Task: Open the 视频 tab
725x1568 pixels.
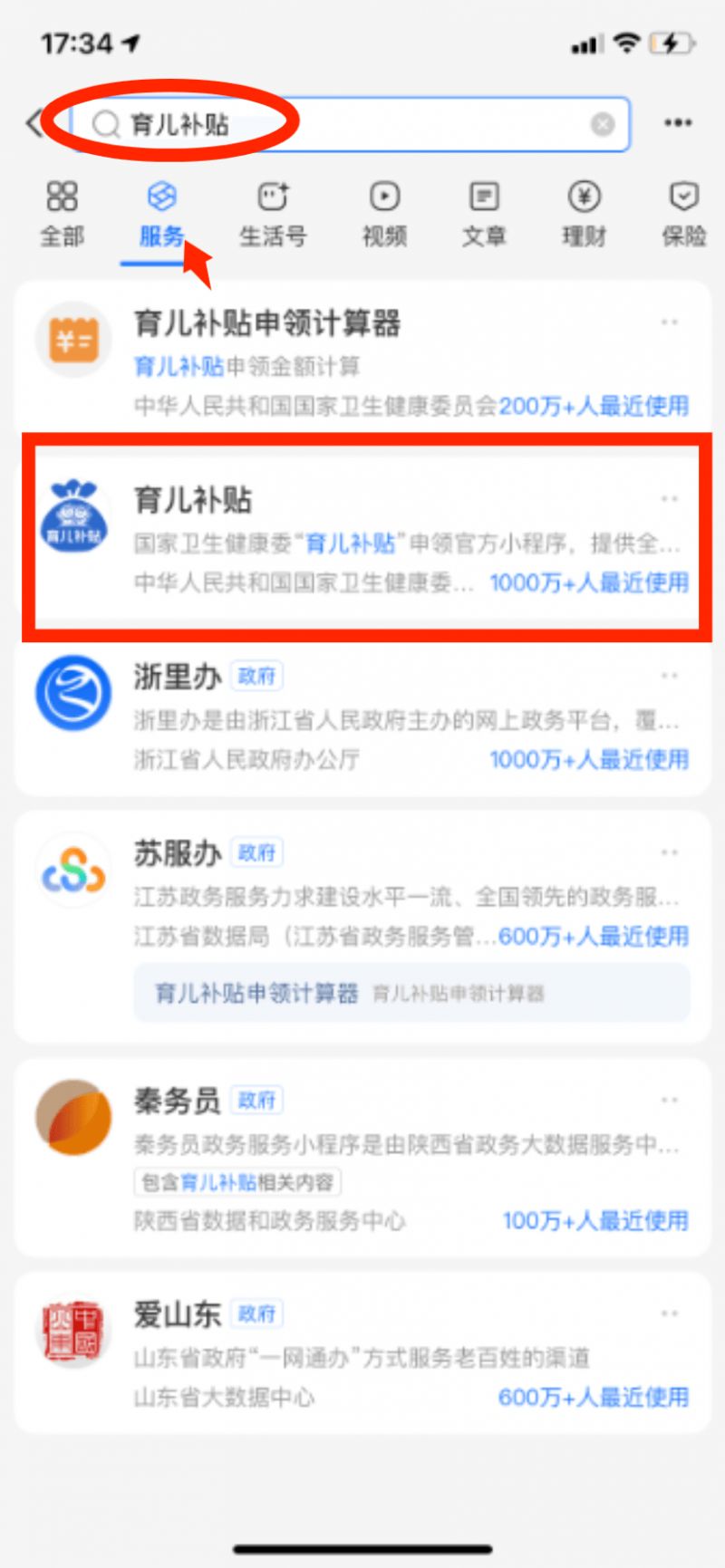Action: (384, 214)
